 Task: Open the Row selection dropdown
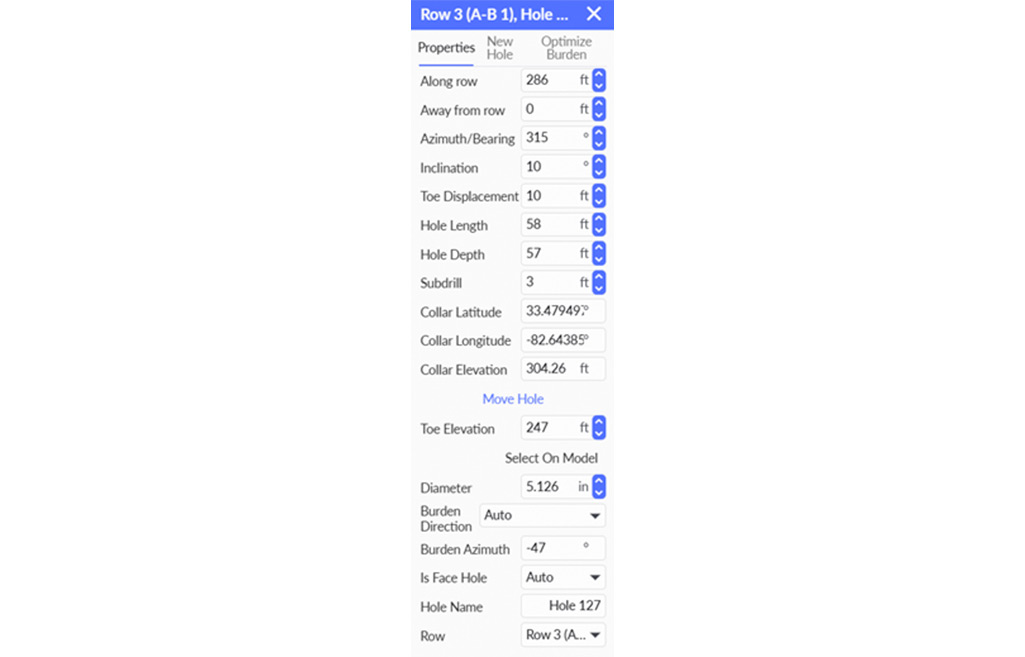563,635
